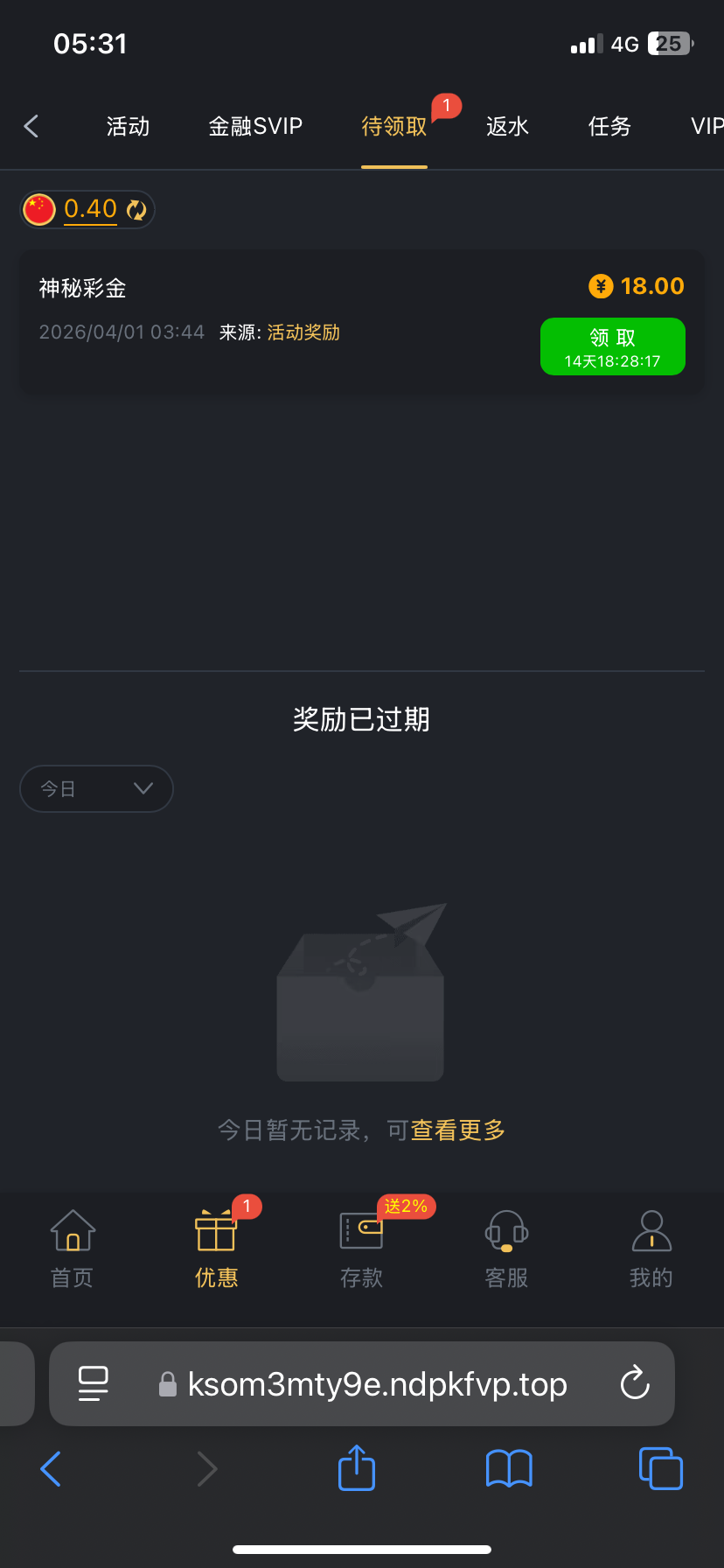This screenshot has height=1568, width=724.
Task: Expand the 今日 date dropdown
Action: 96,788
